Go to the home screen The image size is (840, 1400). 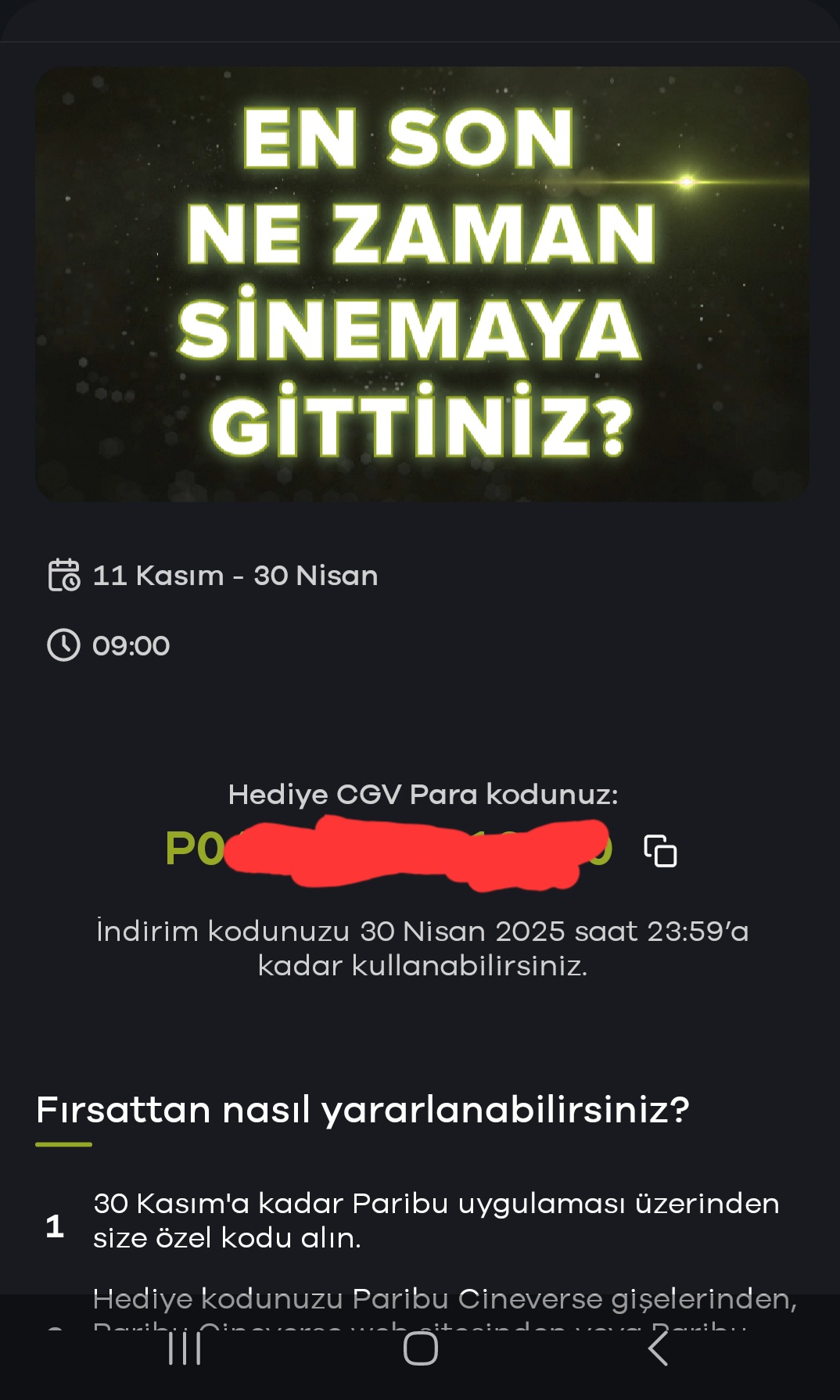click(420, 1348)
